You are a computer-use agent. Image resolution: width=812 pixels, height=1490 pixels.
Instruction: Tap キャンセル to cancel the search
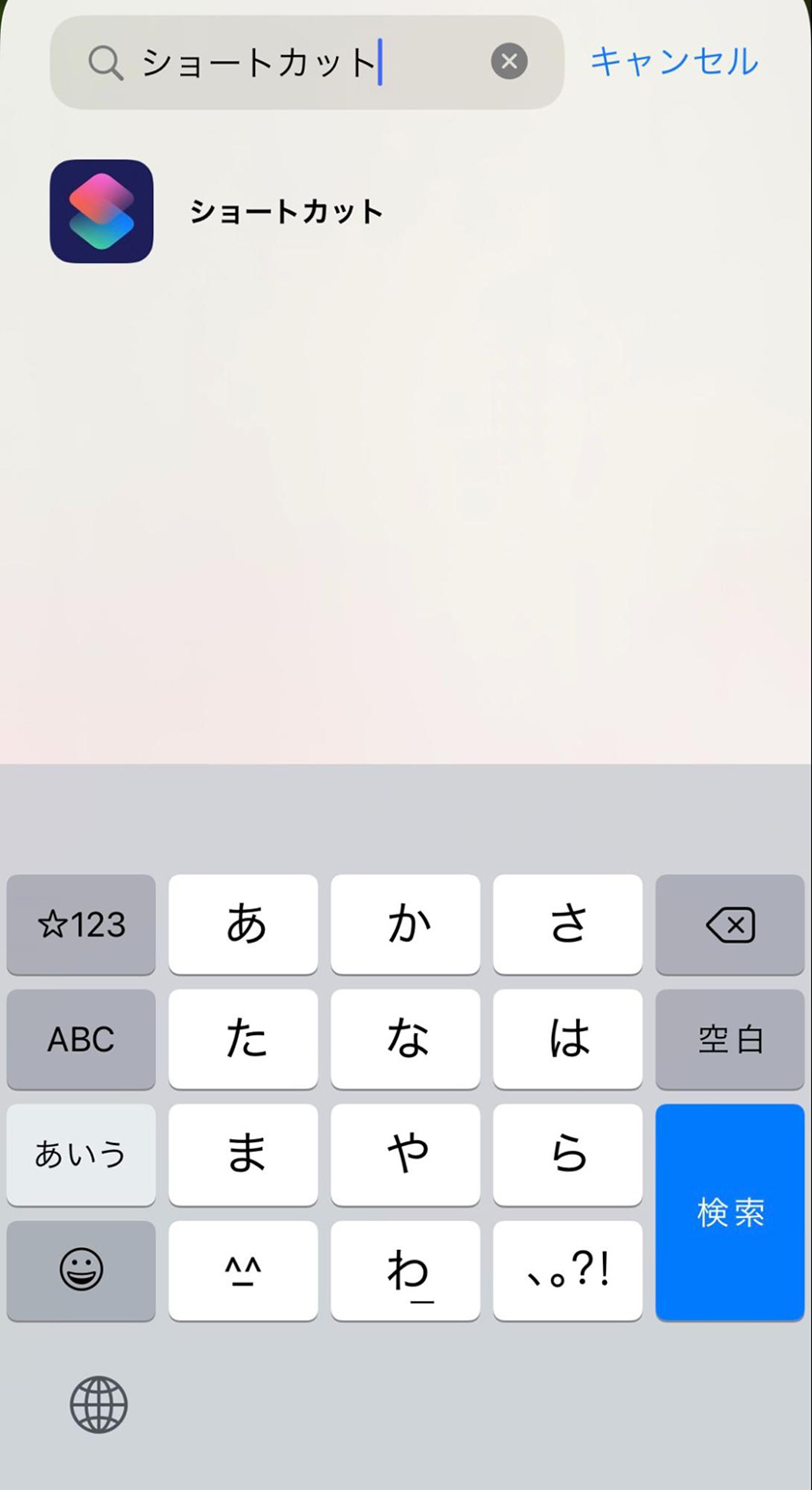tap(673, 62)
